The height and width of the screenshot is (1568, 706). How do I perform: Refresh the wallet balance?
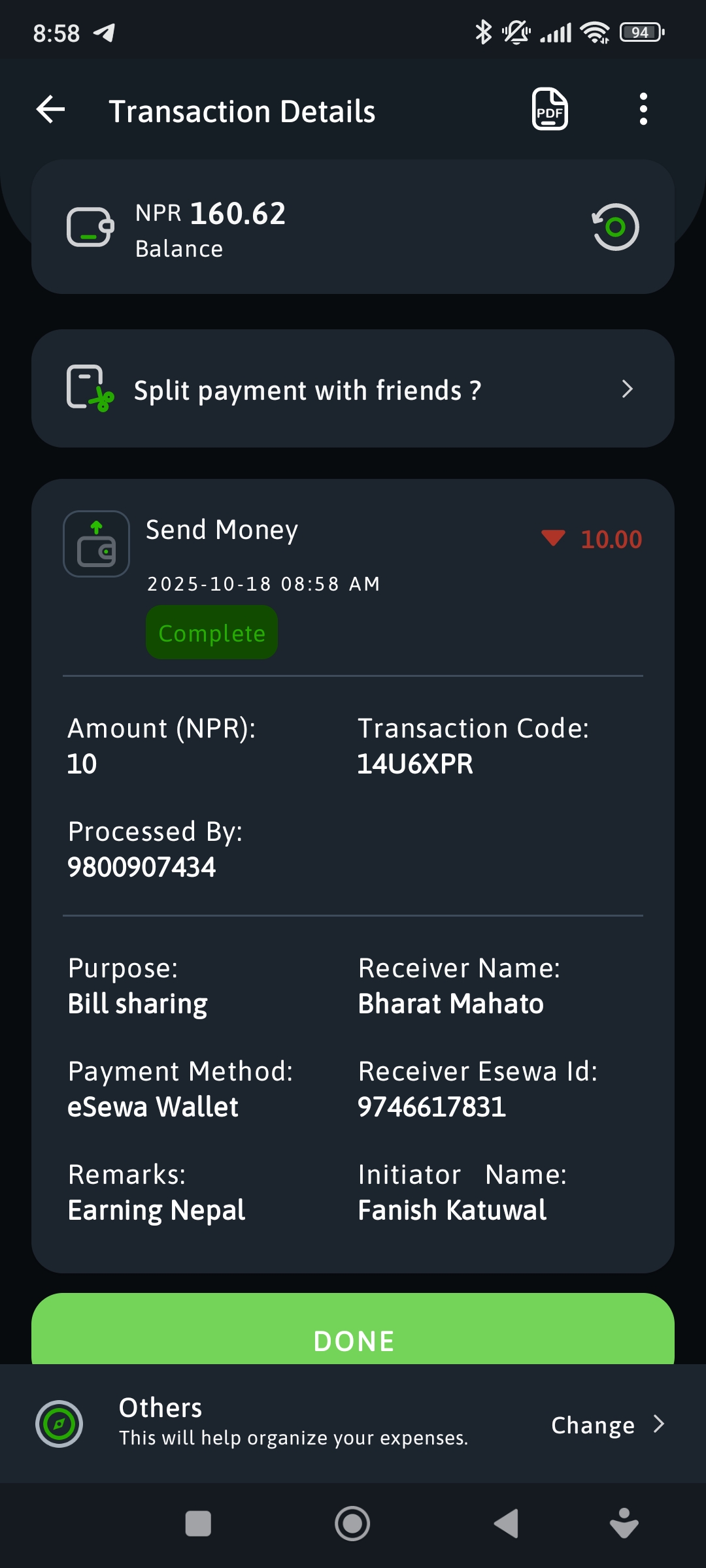click(x=615, y=227)
